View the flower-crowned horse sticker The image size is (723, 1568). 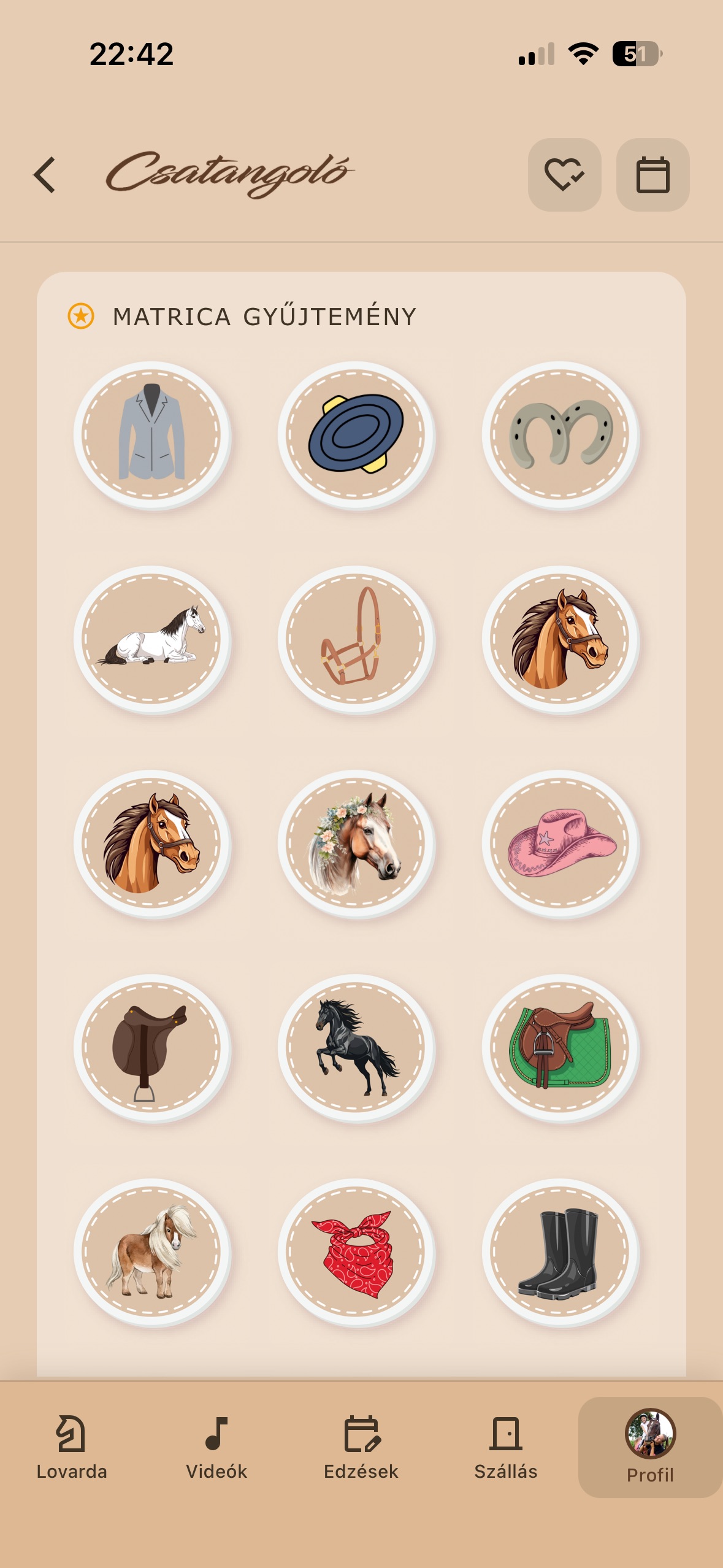[x=356, y=844]
